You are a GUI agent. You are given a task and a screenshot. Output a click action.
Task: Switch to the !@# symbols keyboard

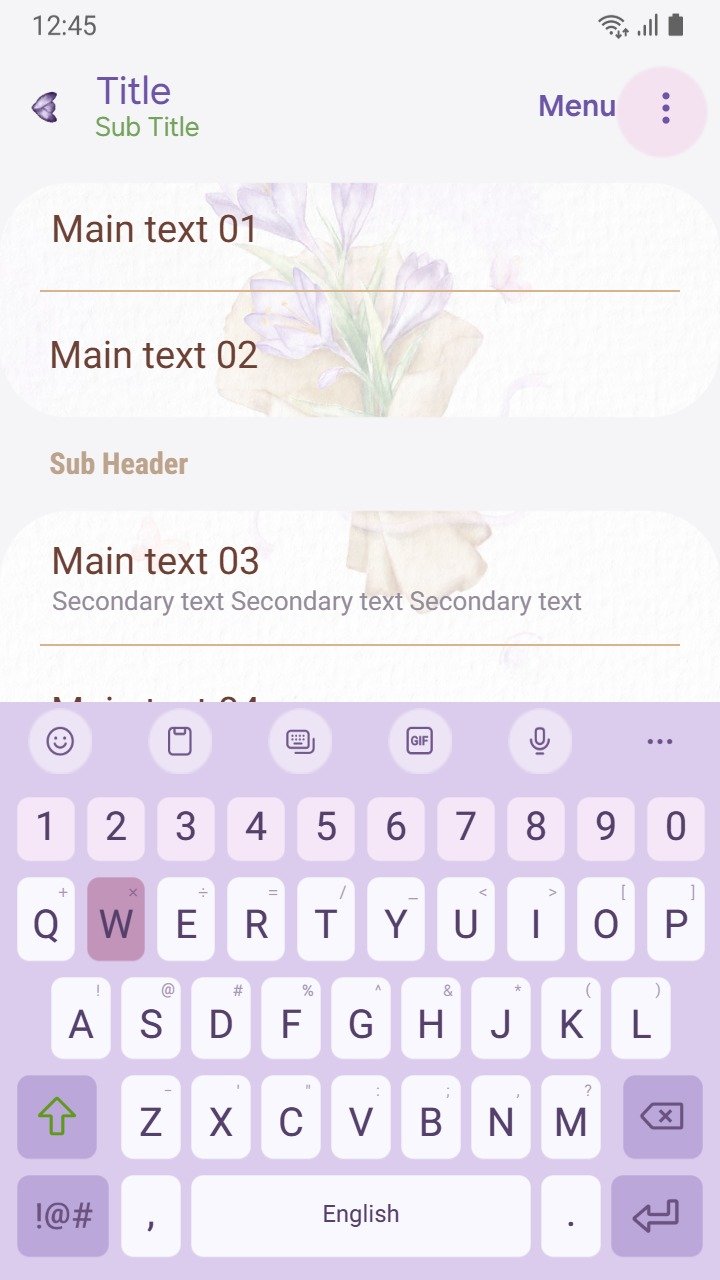coord(63,1216)
